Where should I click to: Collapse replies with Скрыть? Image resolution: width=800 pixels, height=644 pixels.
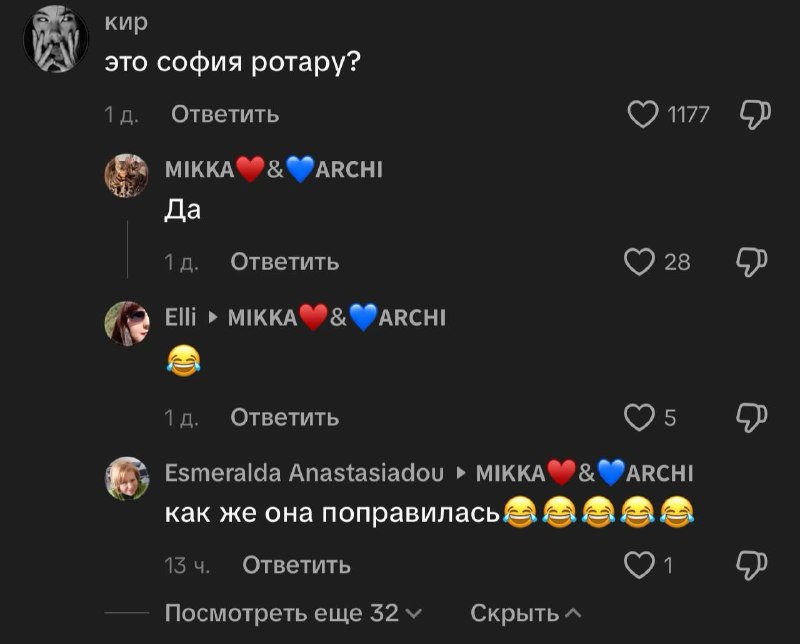click(x=526, y=613)
